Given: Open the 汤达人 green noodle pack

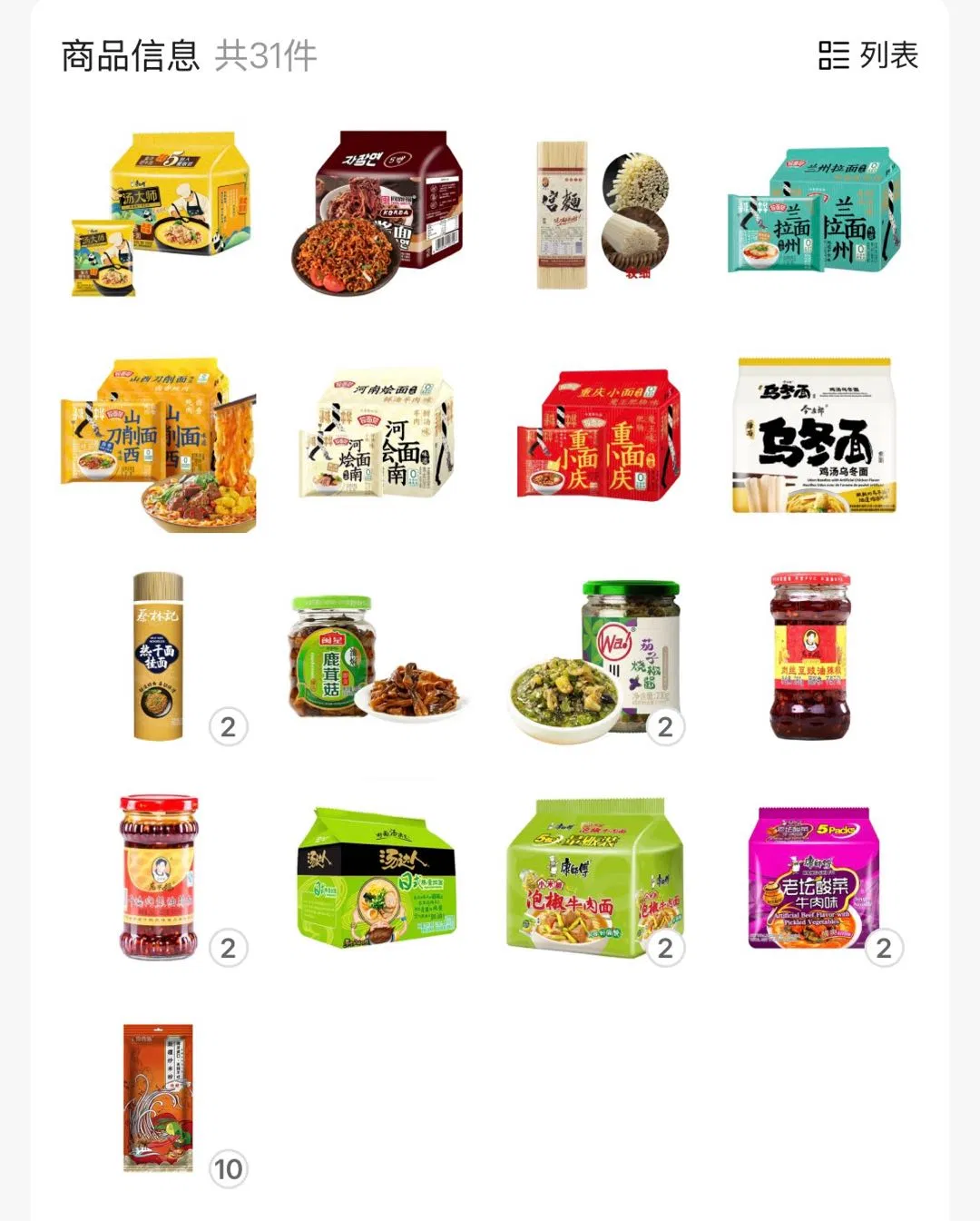Looking at the screenshot, I should (377, 877).
